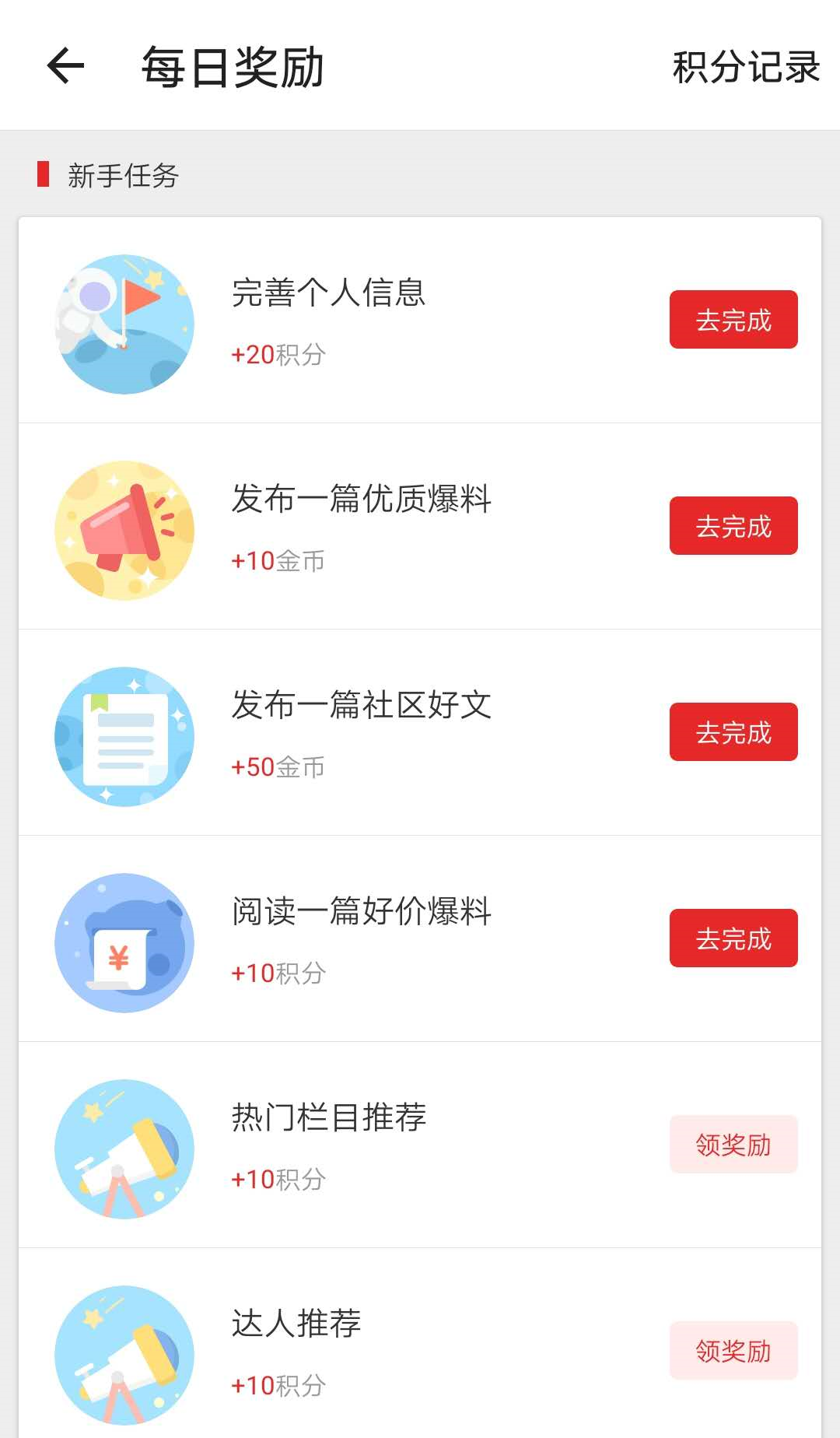
Task: Tap 去完成 for 发布一篇社区好文
Action: [733, 732]
